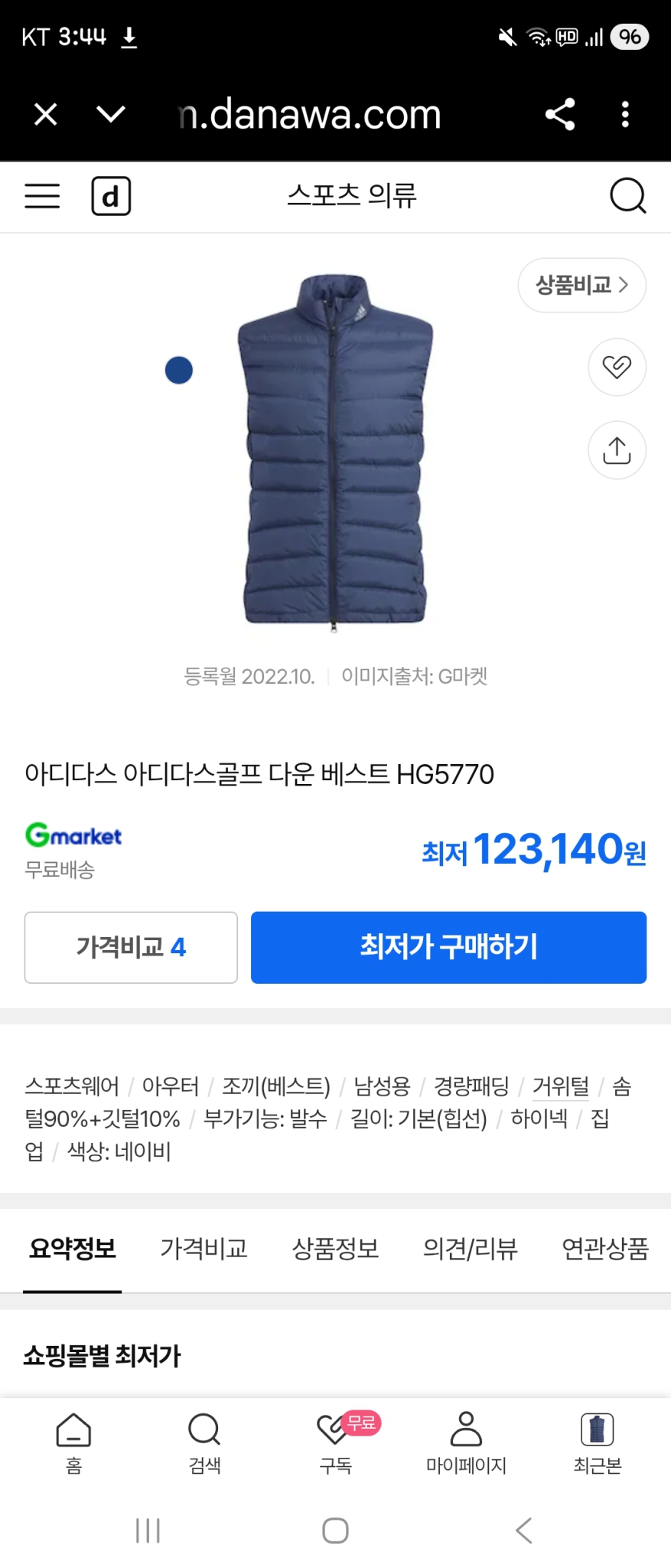The height and width of the screenshot is (1568, 671).
Task: Switch to the 가격비교 tab
Action: coord(204,1249)
